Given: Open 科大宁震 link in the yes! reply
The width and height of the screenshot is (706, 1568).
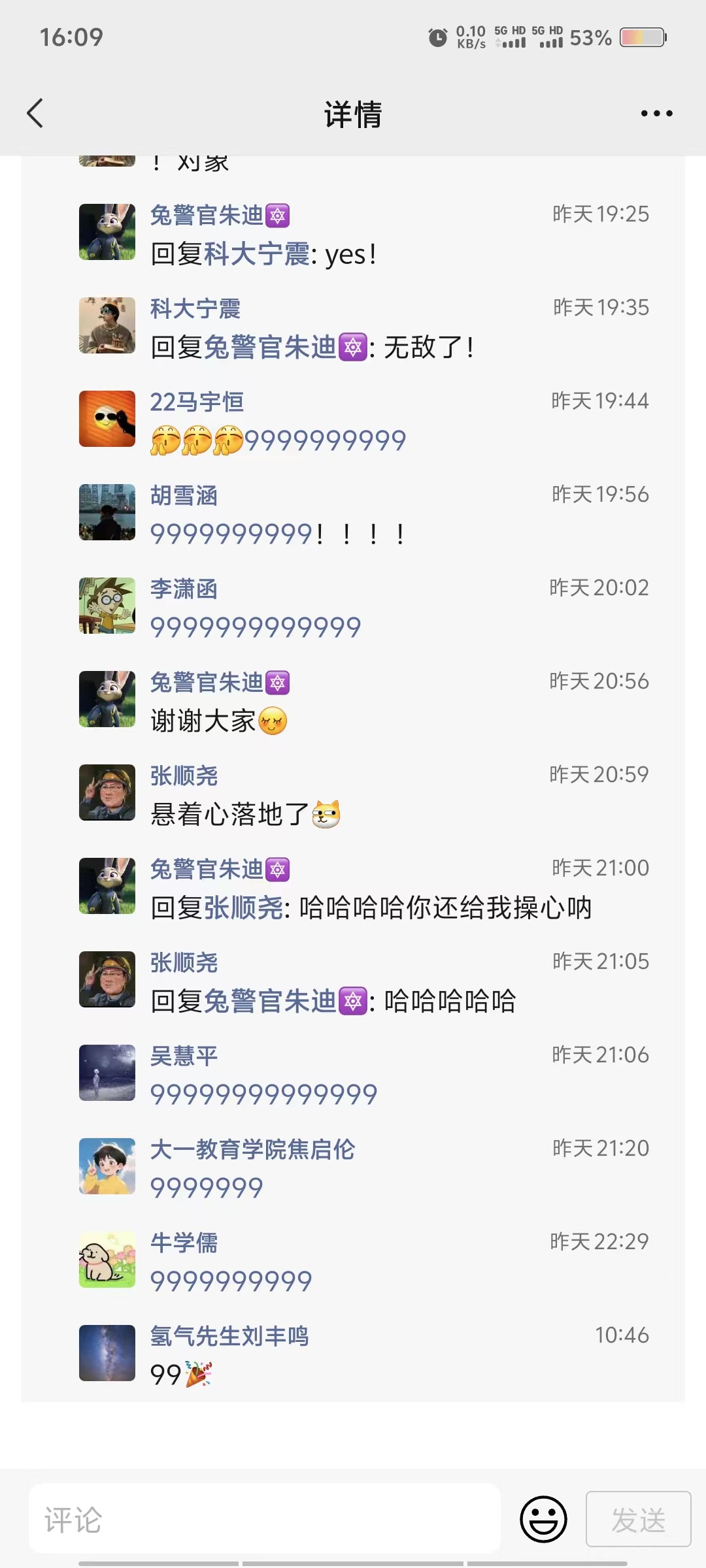Looking at the screenshot, I should point(256,254).
